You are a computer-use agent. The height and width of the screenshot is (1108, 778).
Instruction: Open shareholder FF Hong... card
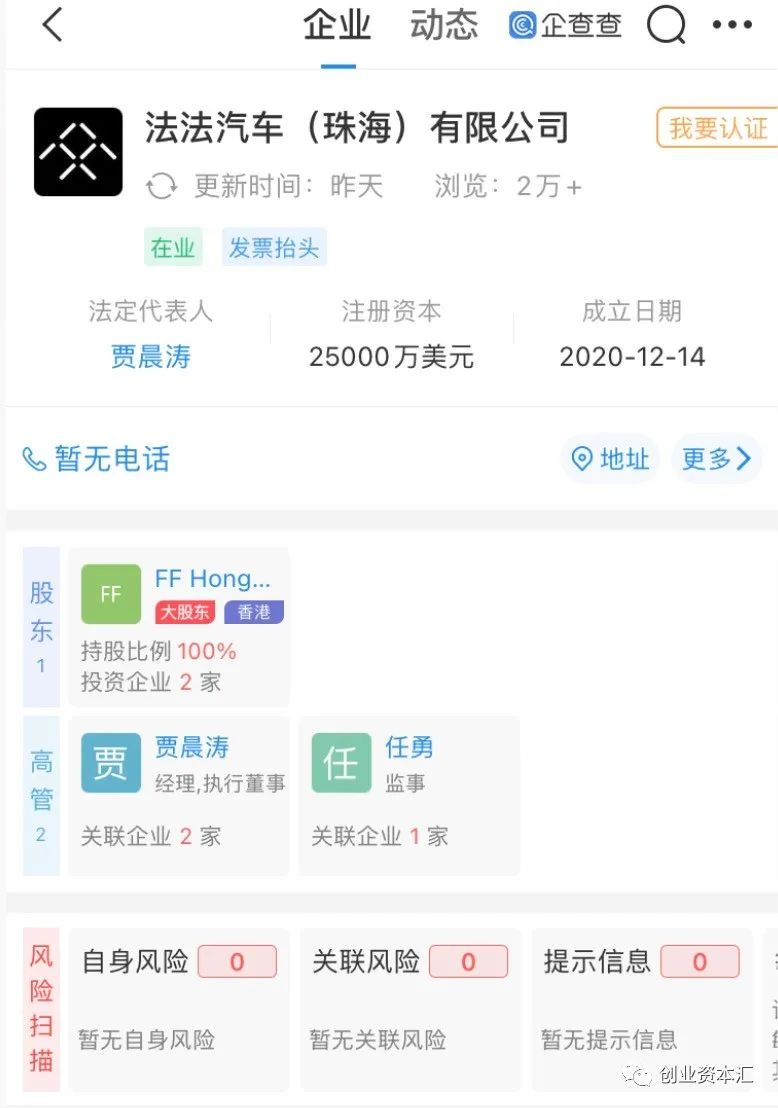pos(179,627)
